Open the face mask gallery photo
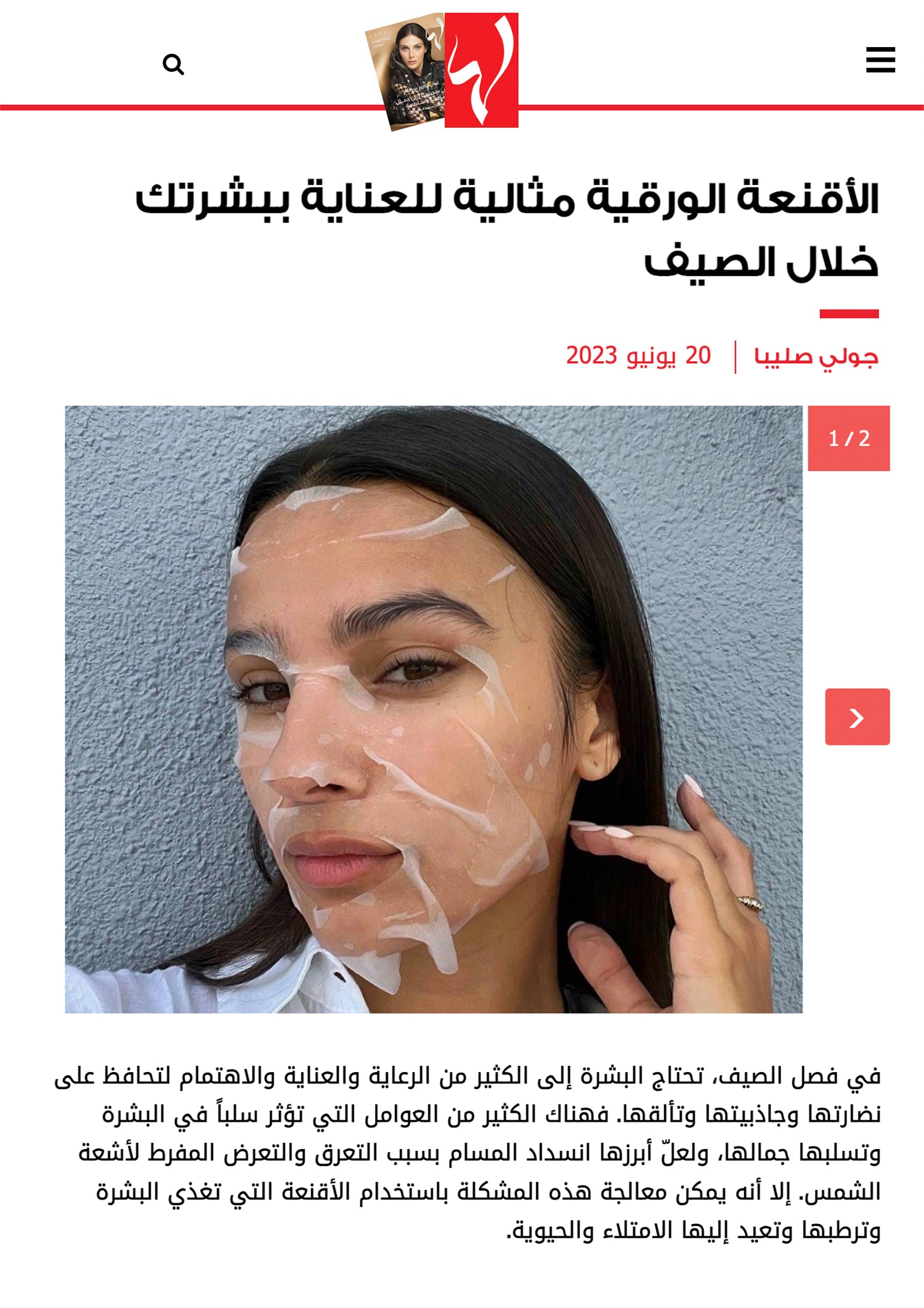This screenshot has height=1308, width=924. (433, 709)
